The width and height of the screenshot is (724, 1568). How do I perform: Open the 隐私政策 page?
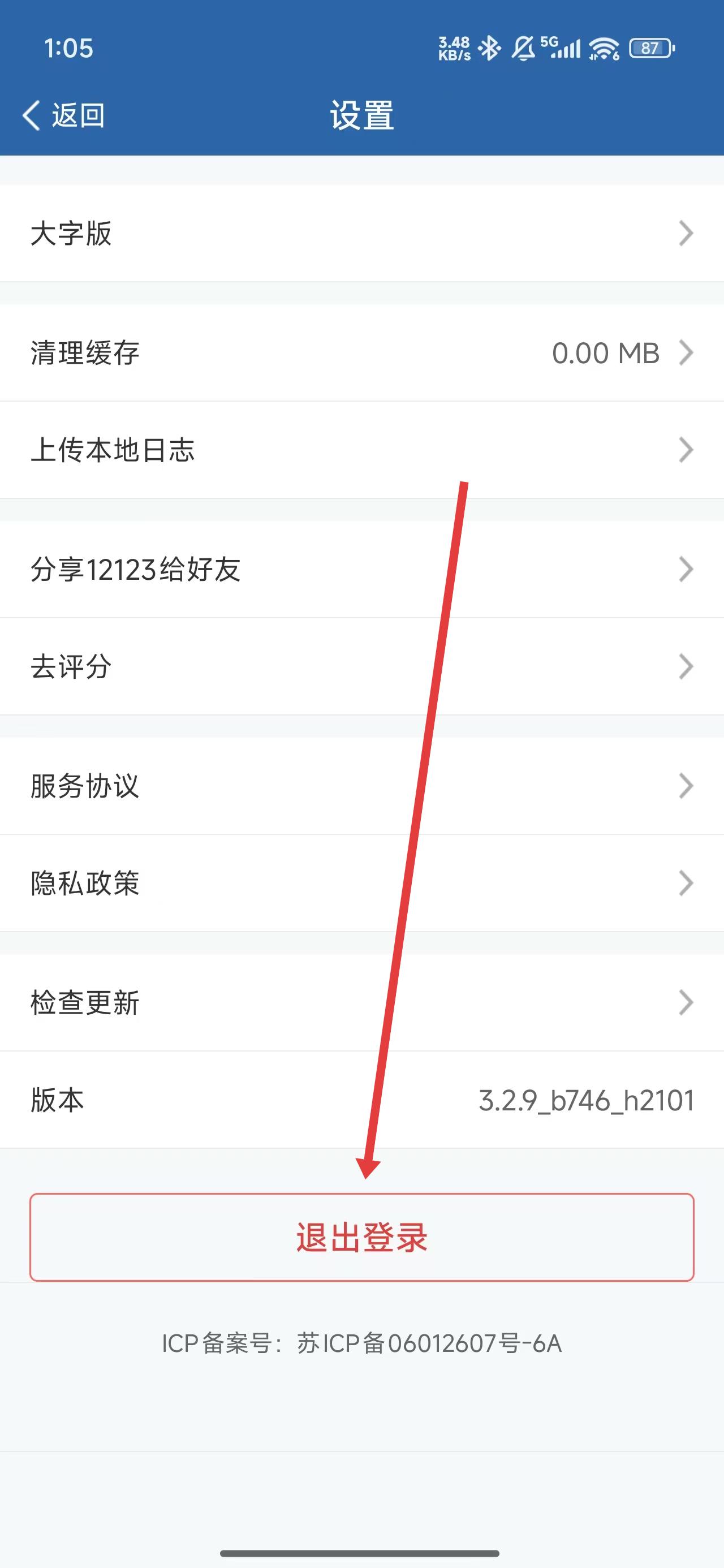click(361, 883)
